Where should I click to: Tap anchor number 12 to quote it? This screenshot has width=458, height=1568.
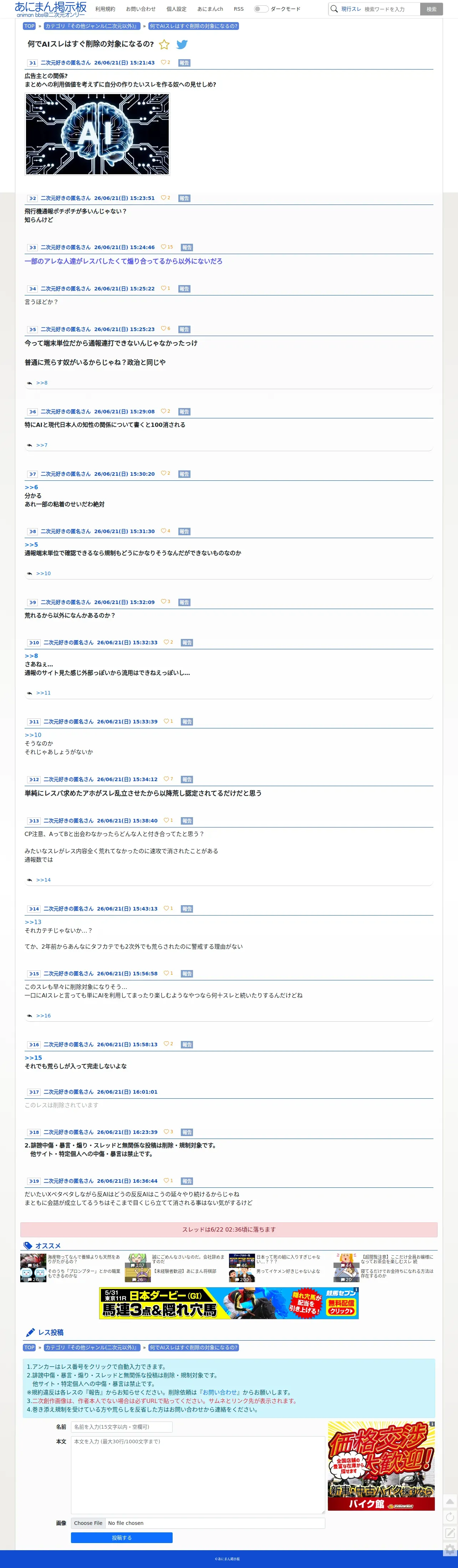pyautogui.click(x=34, y=779)
